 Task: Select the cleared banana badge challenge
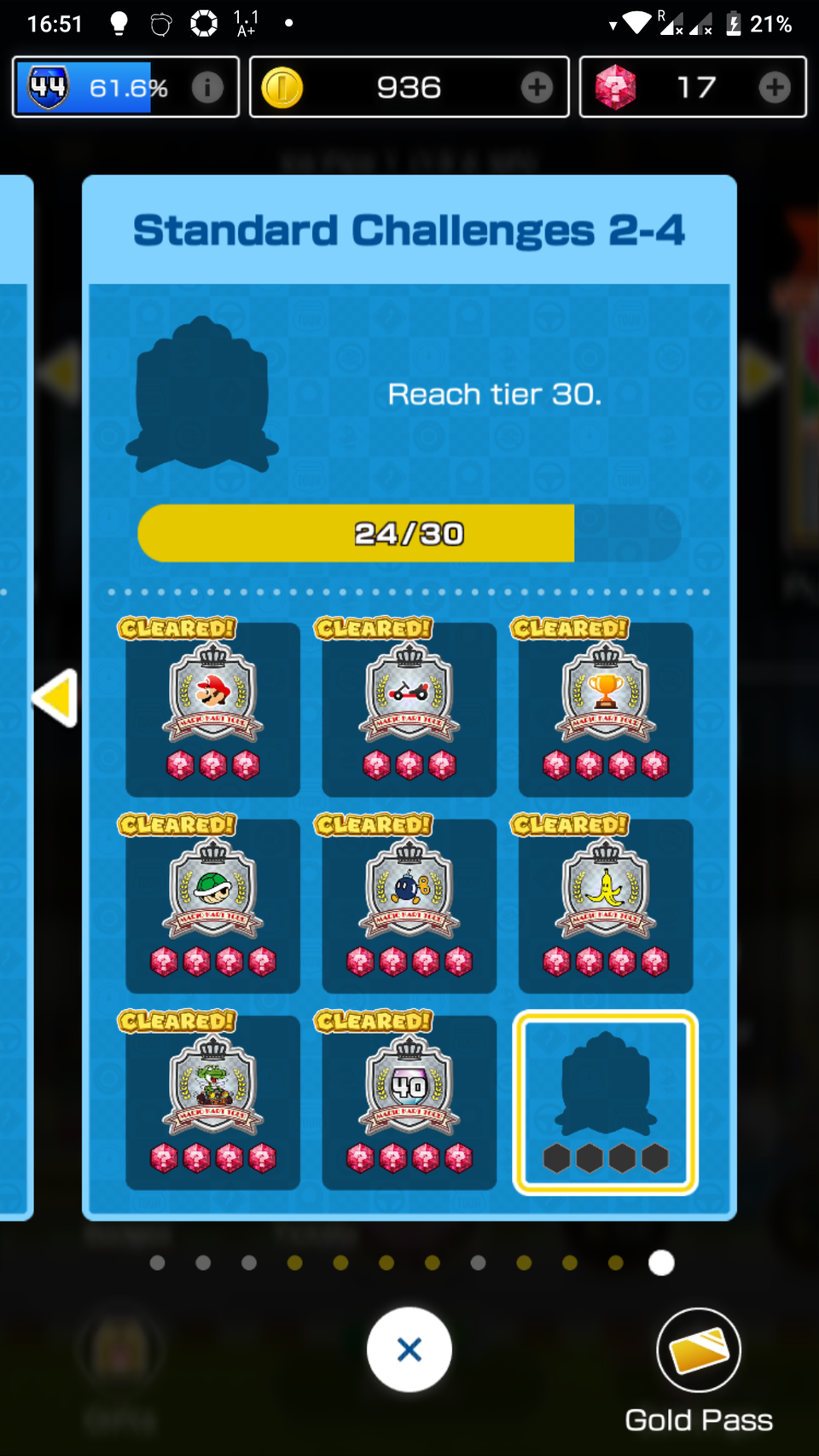click(x=606, y=906)
